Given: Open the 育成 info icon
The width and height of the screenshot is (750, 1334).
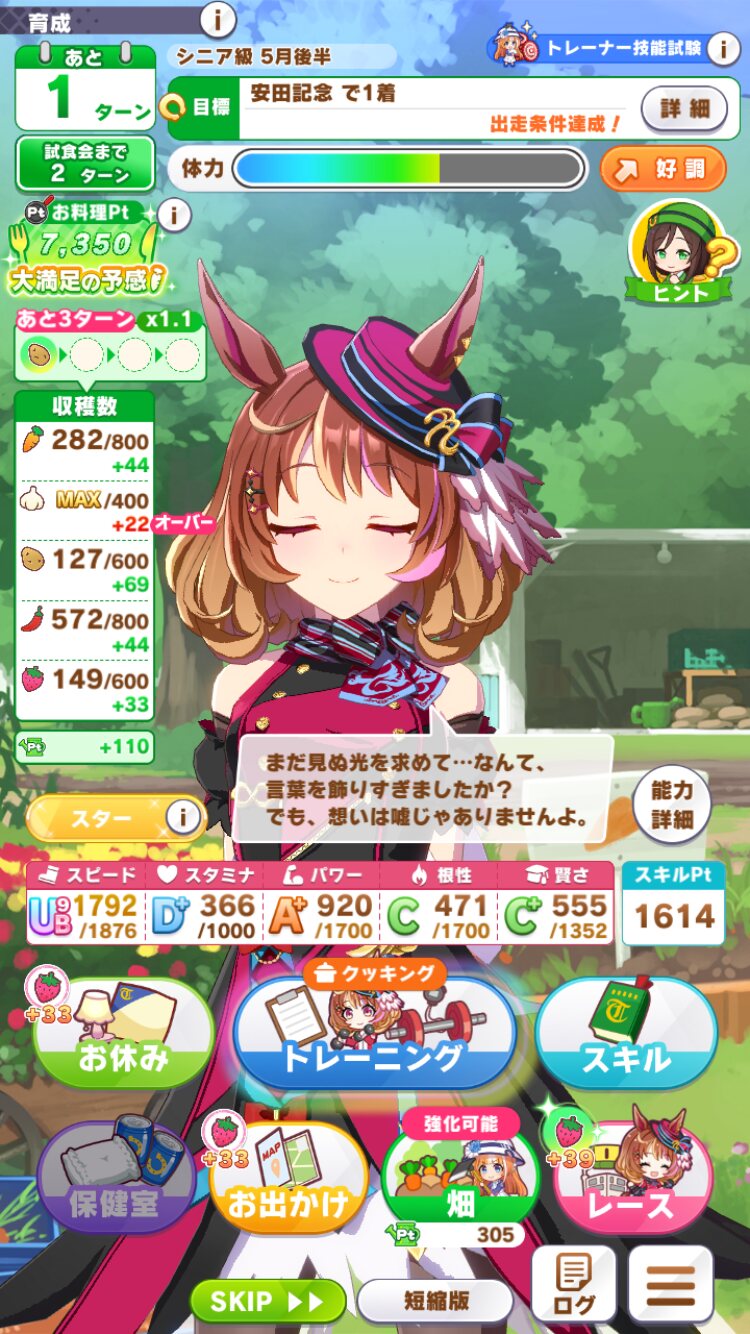Looking at the screenshot, I should [x=217, y=19].
